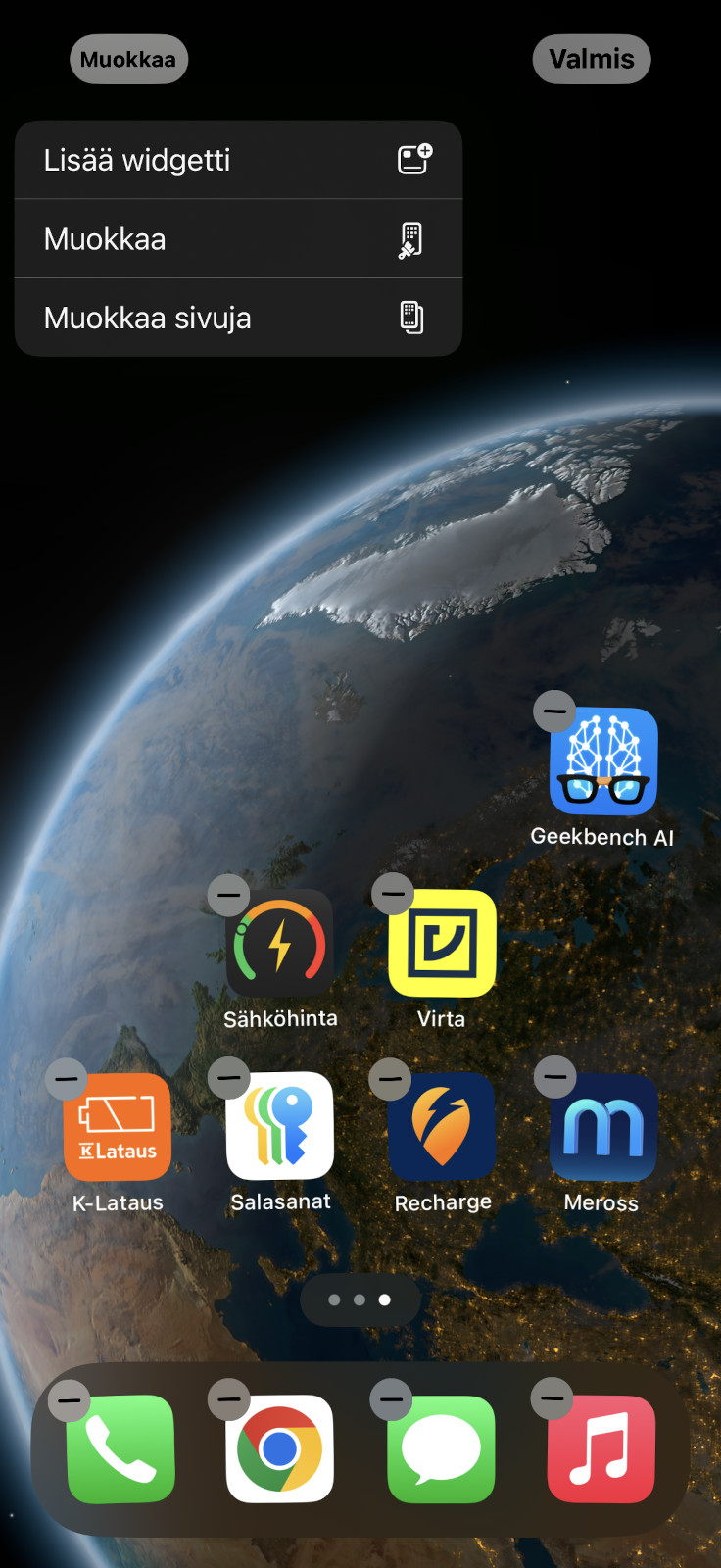This screenshot has width=721, height=1568.
Task: Choose Muokkaa in the dropdown menu
Action: pyautogui.click(x=238, y=239)
